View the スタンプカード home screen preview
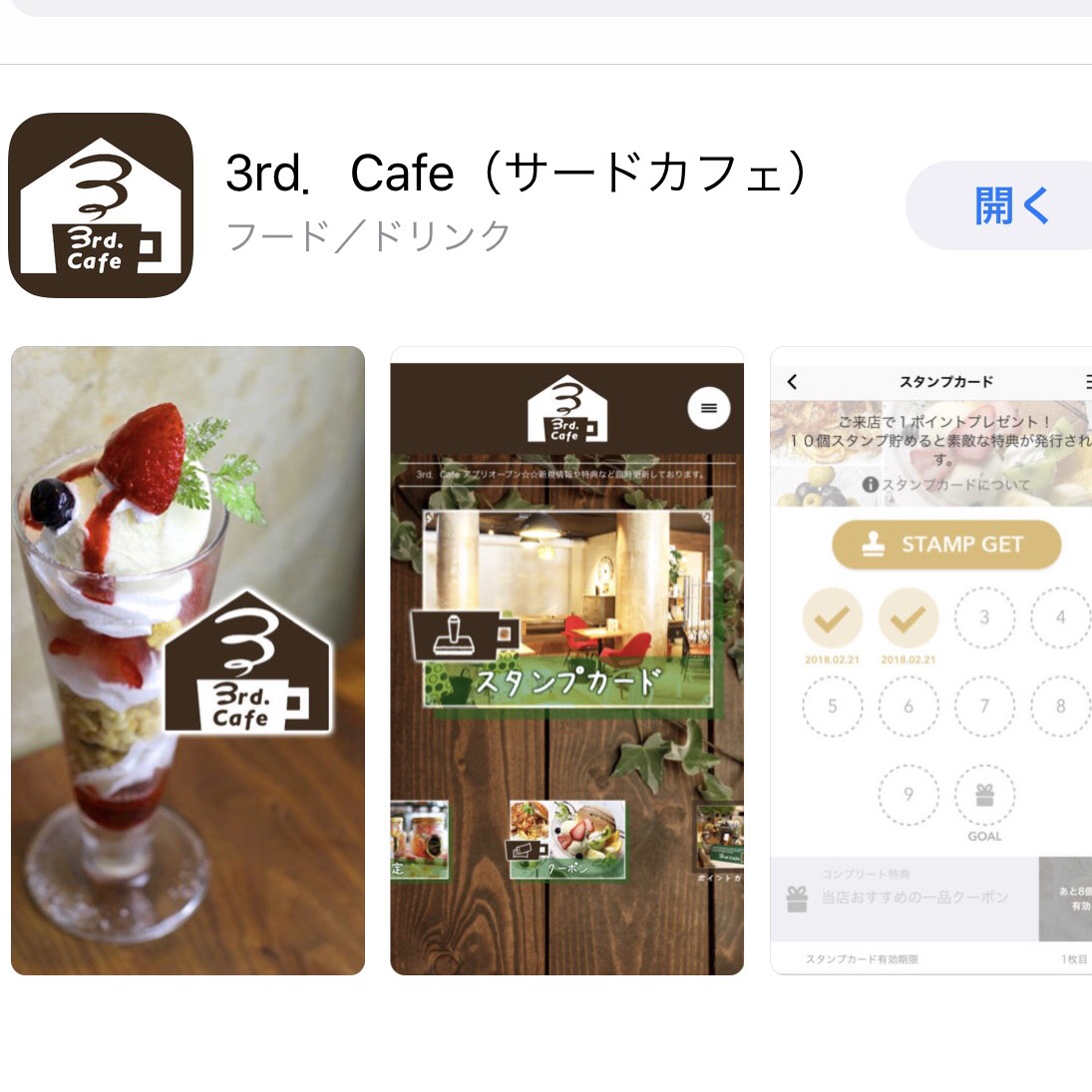This screenshot has height=1092, width=1092. 566,660
